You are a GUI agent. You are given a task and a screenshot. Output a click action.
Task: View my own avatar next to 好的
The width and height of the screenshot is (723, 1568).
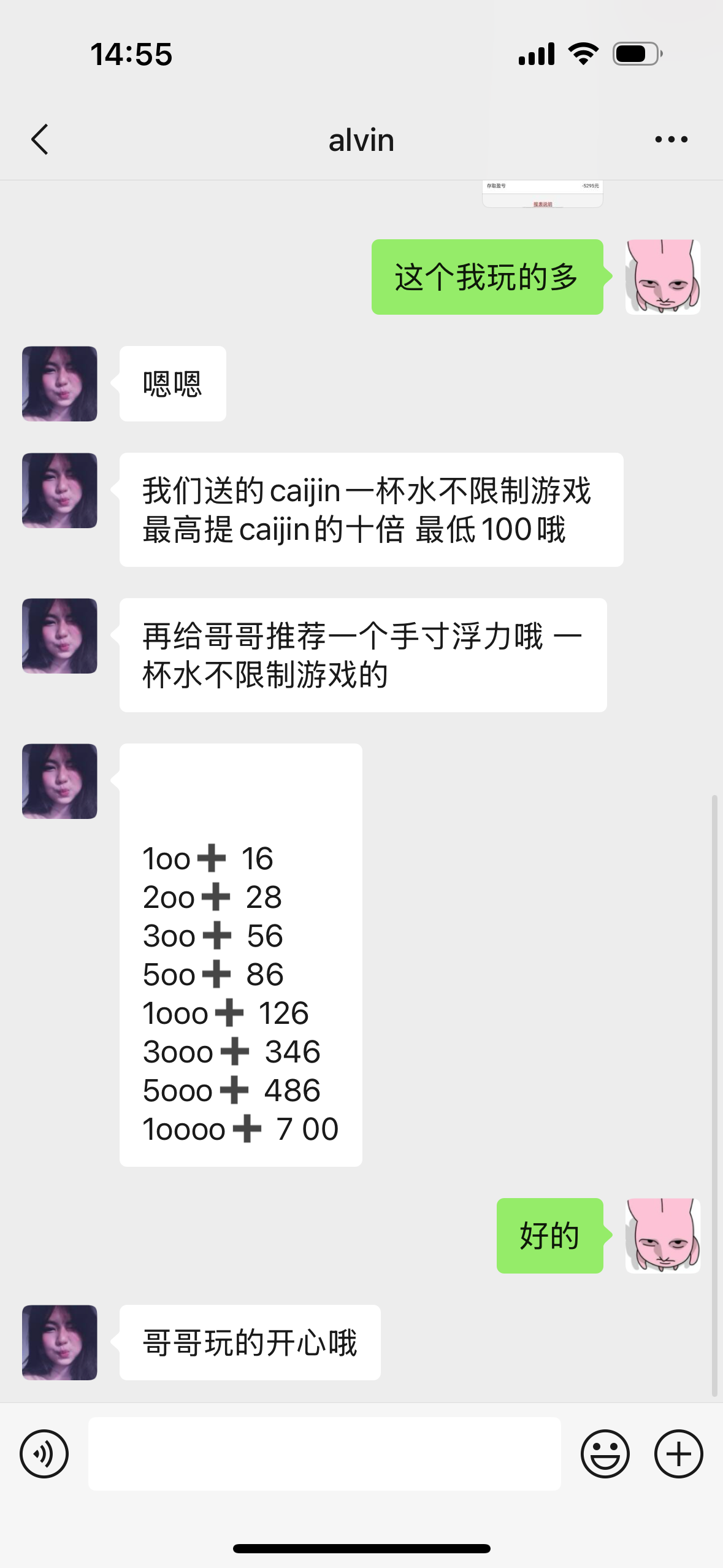[x=662, y=1236]
